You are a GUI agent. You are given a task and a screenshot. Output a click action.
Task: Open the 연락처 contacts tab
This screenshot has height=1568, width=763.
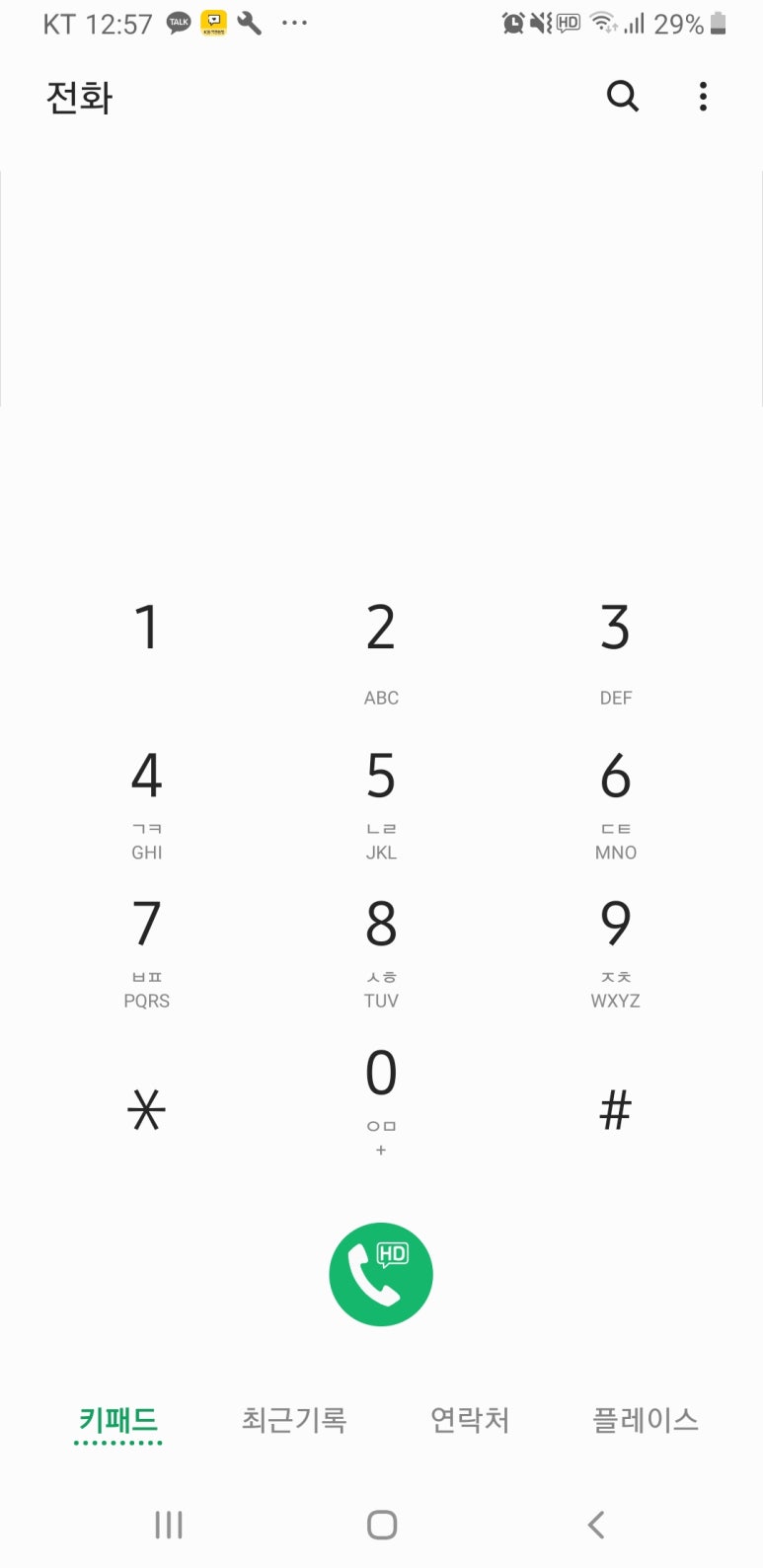pyautogui.click(x=470, y=1420)
